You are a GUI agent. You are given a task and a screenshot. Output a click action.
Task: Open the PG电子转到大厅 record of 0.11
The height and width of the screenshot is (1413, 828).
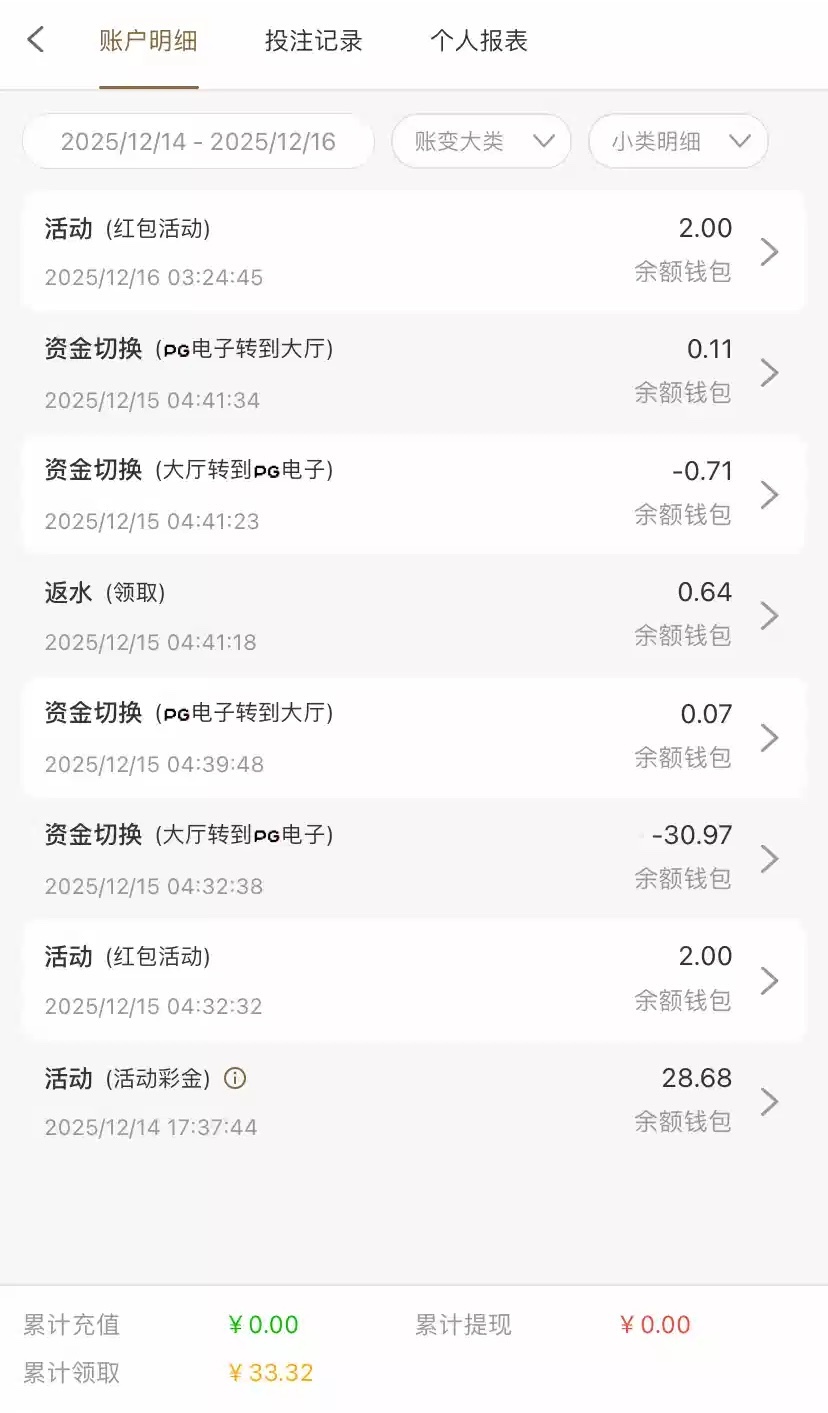click(x=413, y=373)
